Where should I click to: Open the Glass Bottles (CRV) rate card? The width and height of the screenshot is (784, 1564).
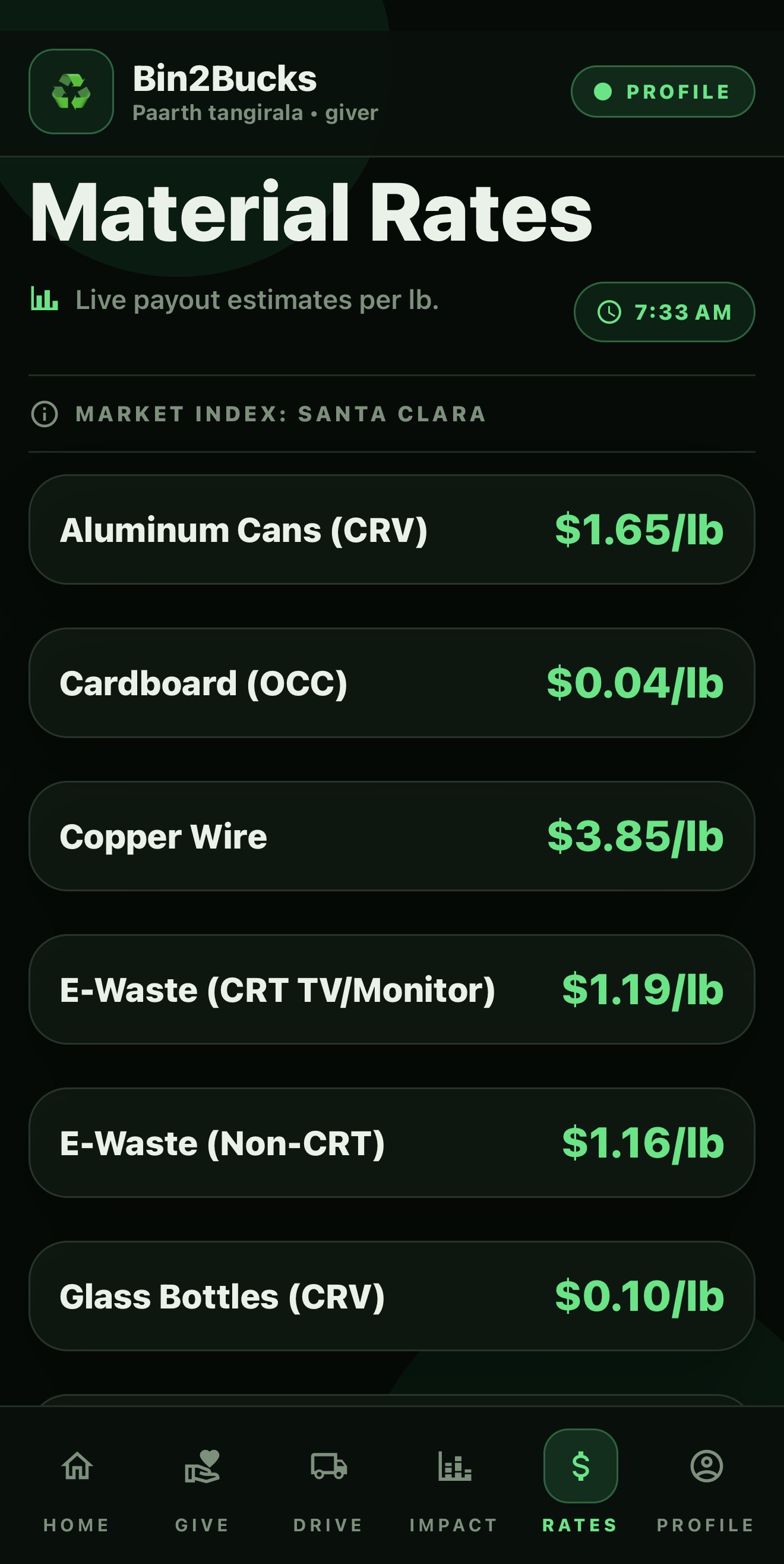click(392, 1296)
